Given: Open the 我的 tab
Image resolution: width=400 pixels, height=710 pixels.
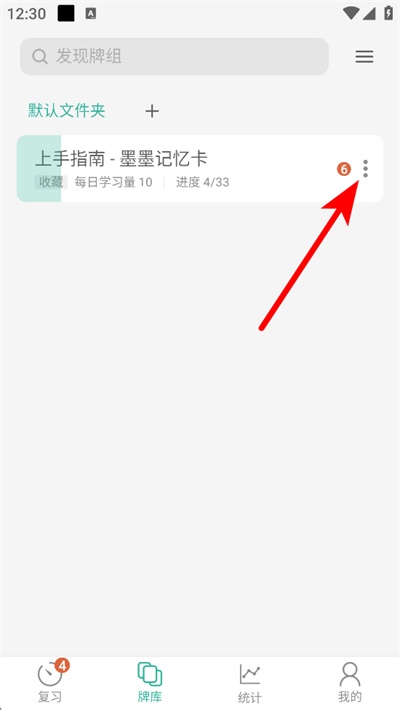Looking at the screenshot, I should click(x=350, y=683).
